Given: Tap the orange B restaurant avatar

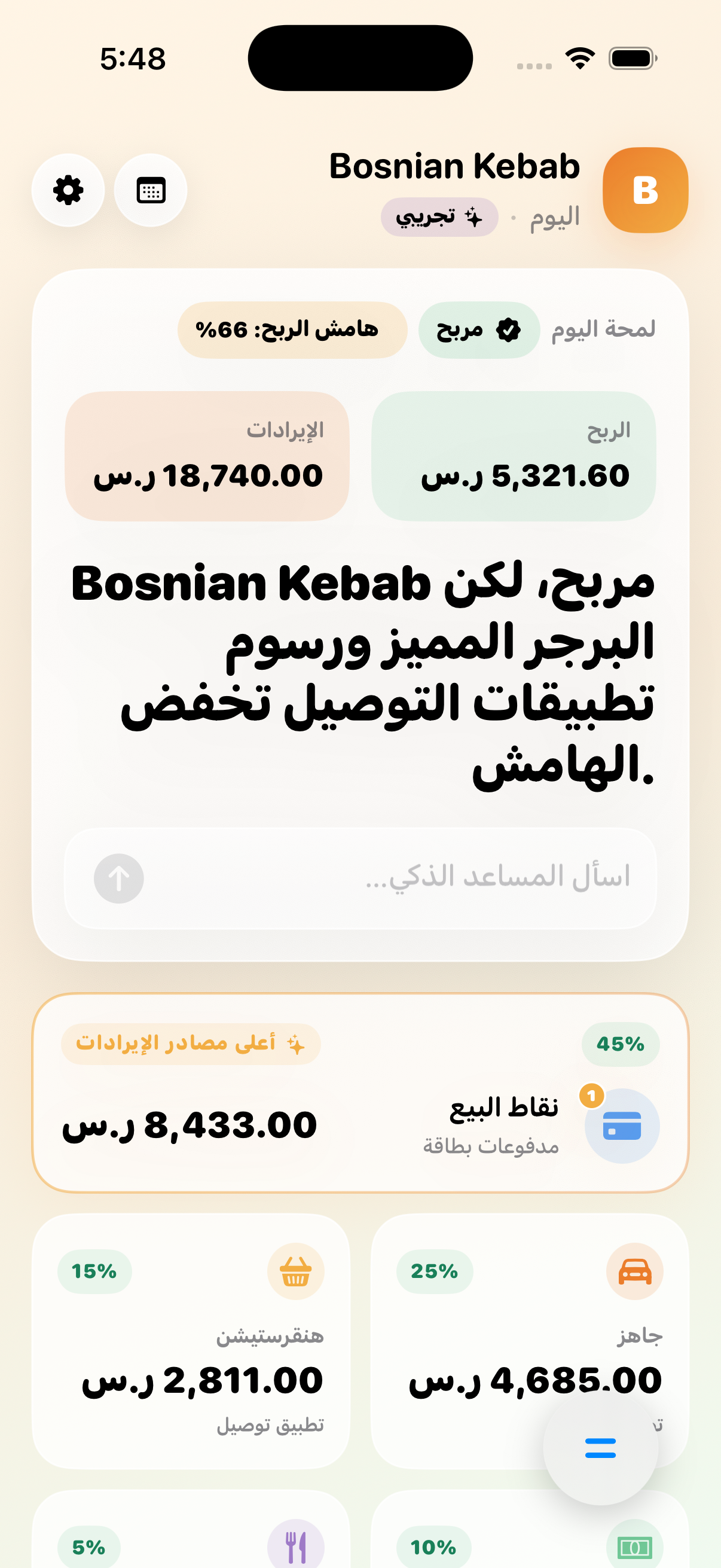Looking at the screenshot, I should tap(645, 191).
